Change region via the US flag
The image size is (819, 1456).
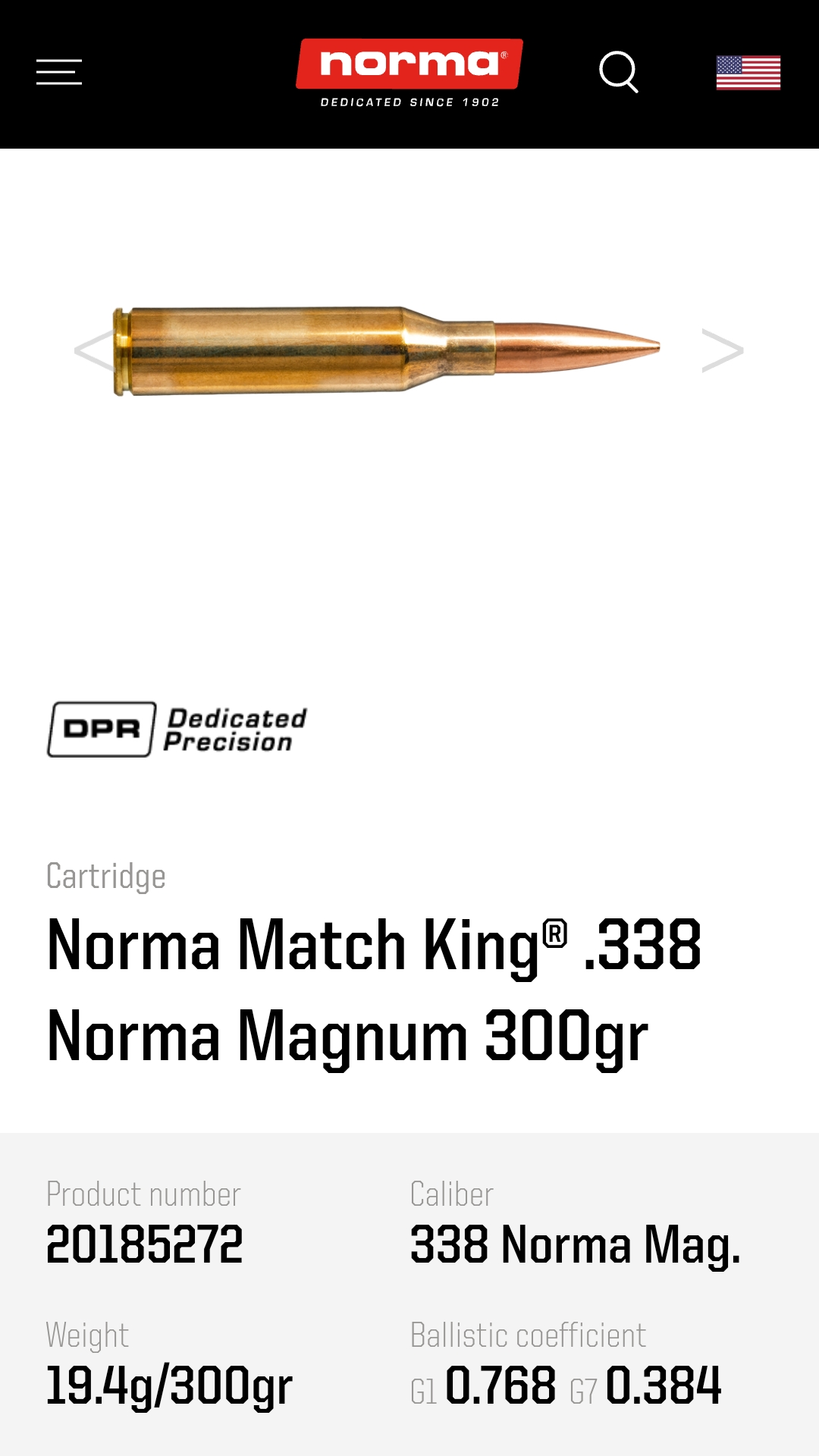coord(748,73)
